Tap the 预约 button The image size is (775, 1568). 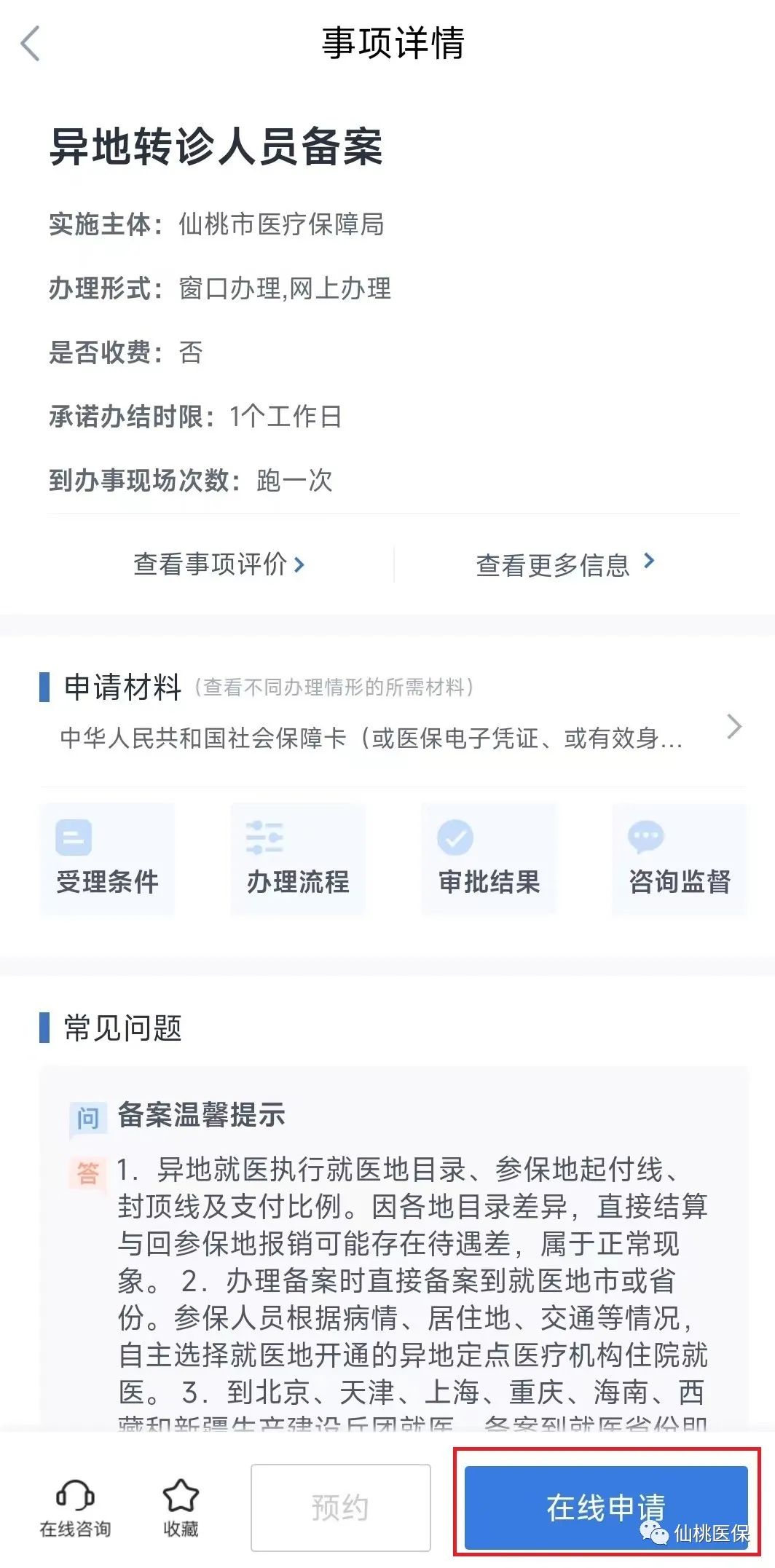[341, 1508]
